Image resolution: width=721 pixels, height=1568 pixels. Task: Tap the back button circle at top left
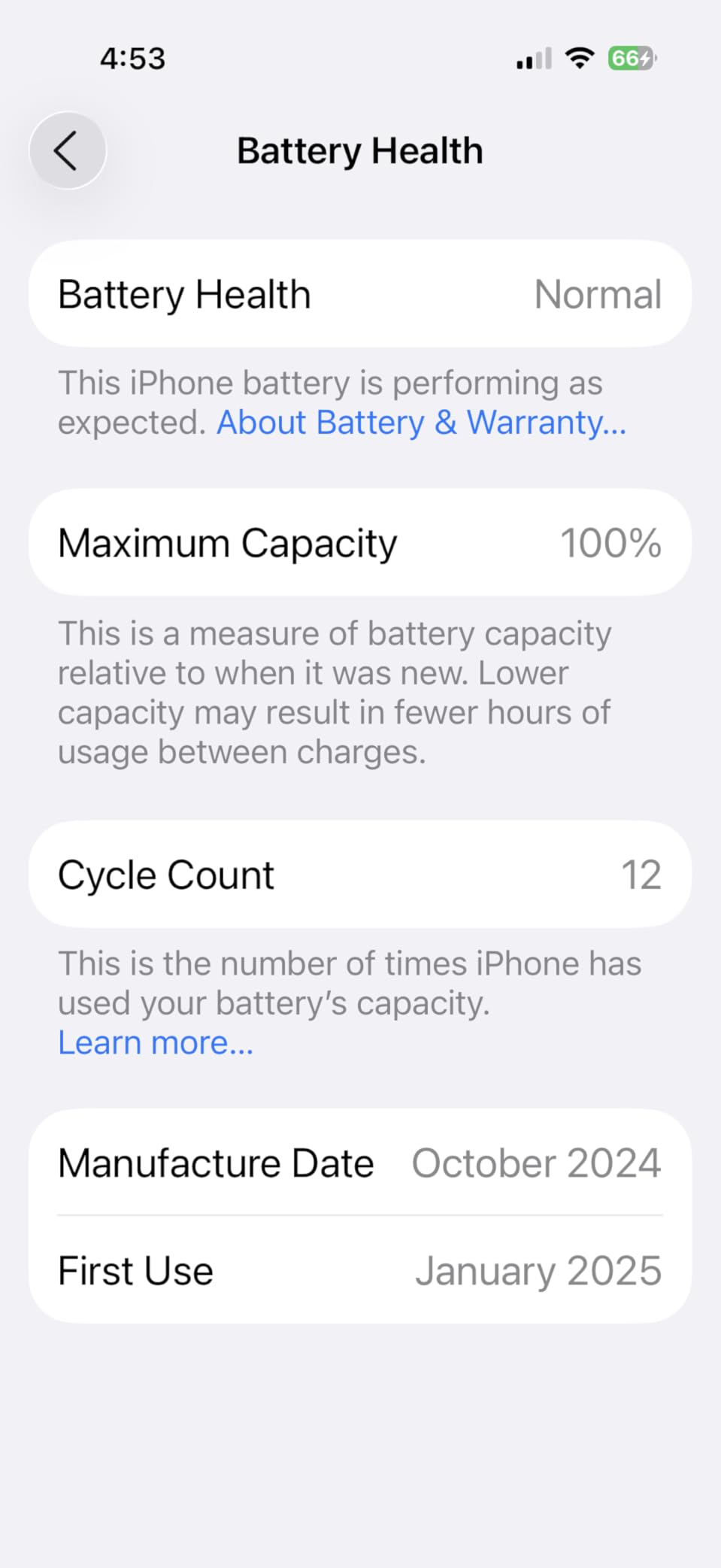click(68, 150)
